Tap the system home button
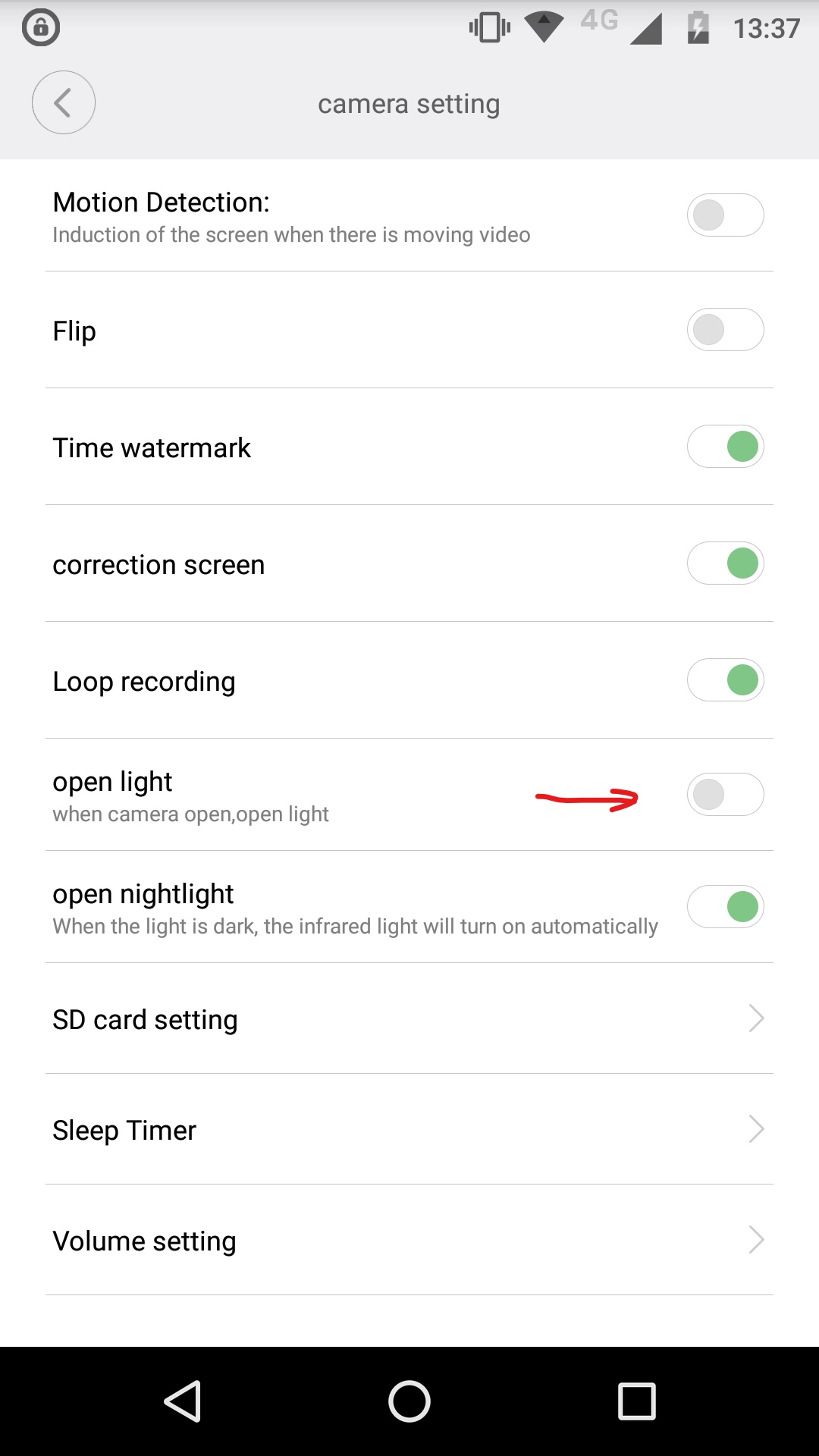 click(409, 1401)
